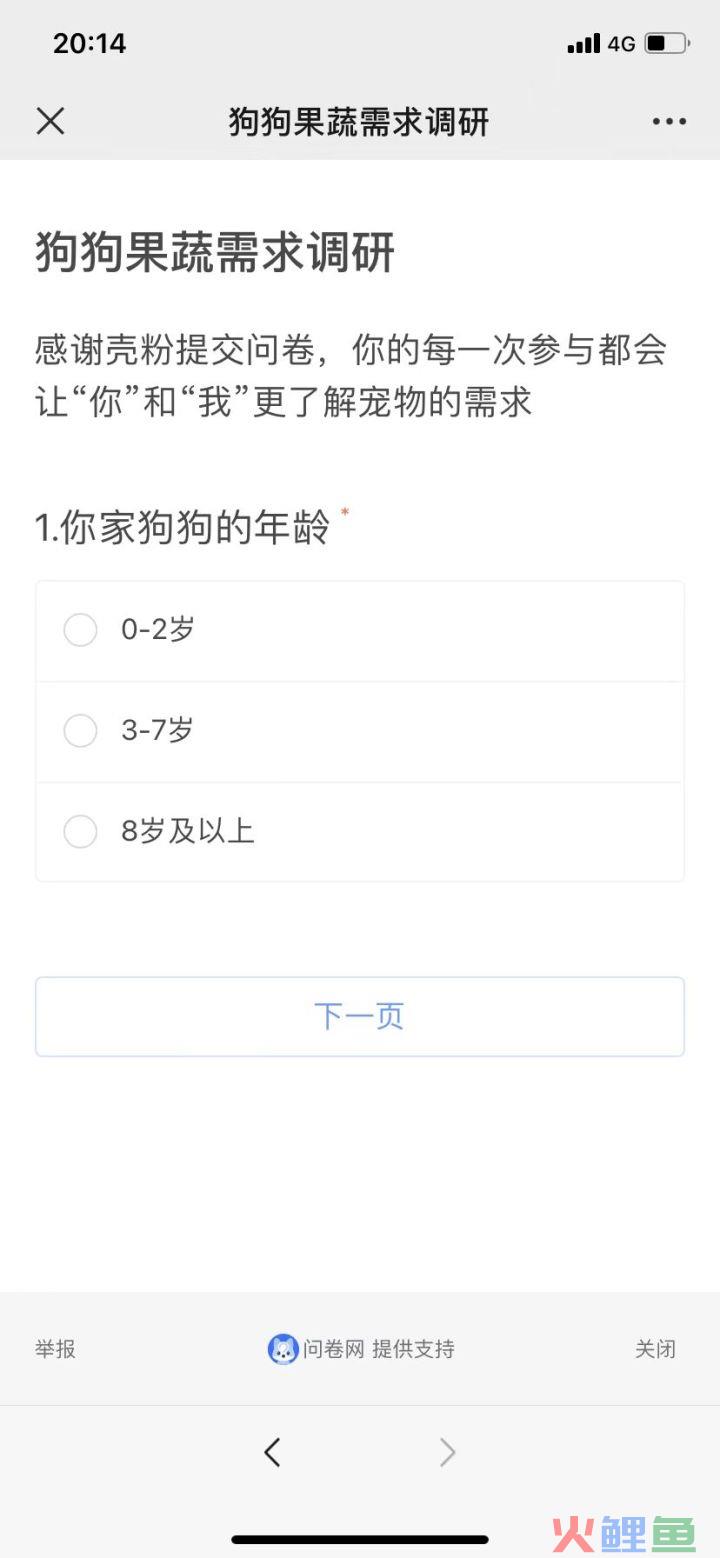This screenshot has width=720, height=1558.
Task: Pick the 8岁及以上 option
Action: tap(360, 831)
